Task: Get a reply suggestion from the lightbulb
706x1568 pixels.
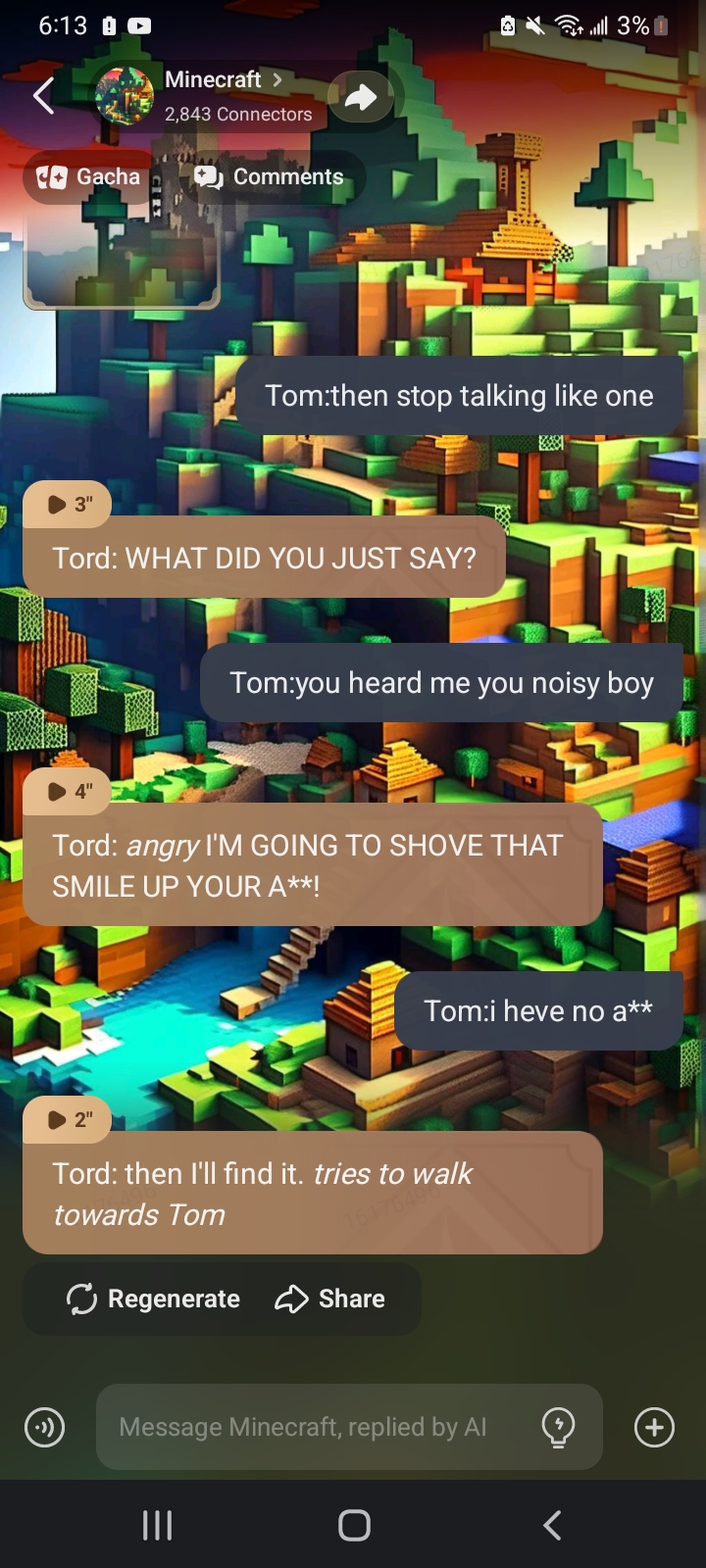Action: pyautogui.click(x=558, y=1427)
